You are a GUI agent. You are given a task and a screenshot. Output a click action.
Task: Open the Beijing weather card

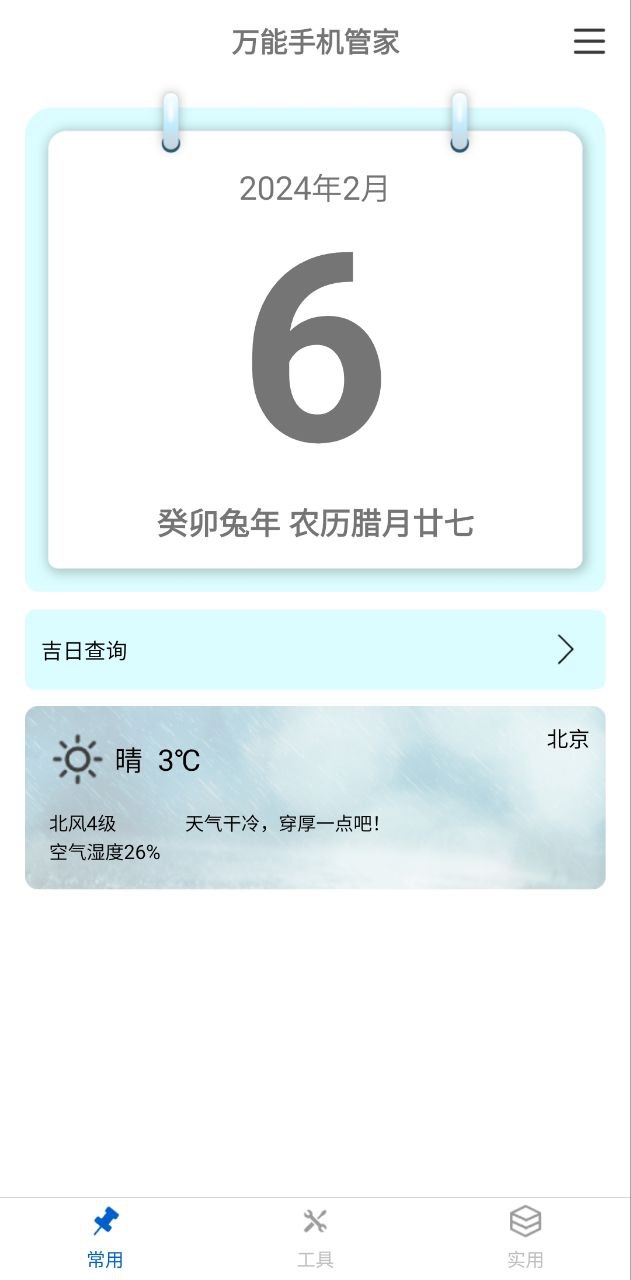point(315,797)
